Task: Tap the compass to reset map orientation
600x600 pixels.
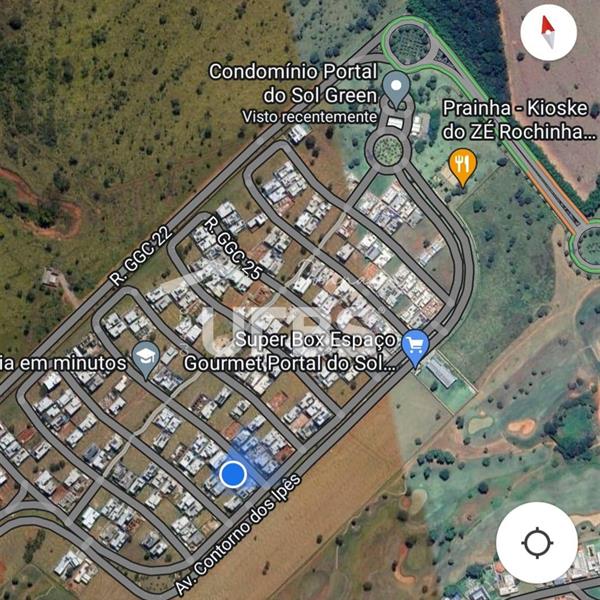Action: point(548,32)
